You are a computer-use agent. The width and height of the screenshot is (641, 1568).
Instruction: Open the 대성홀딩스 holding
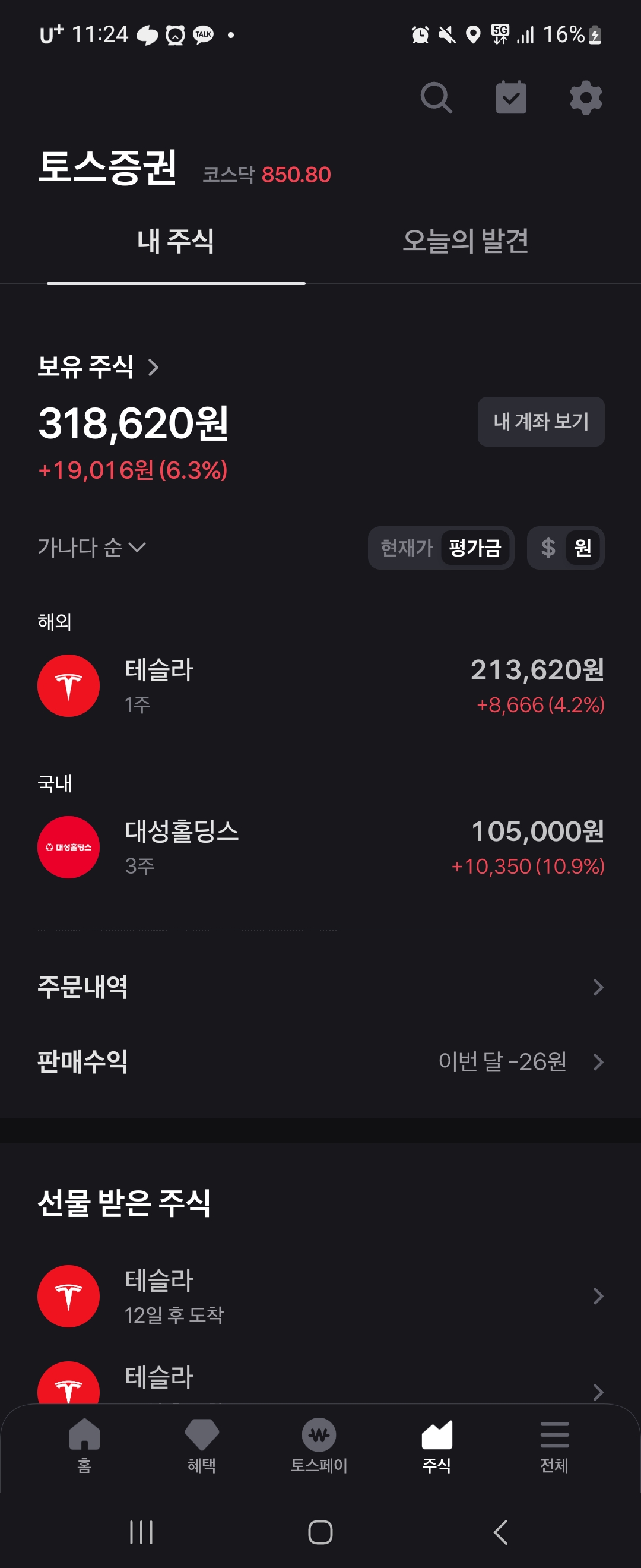[320, 848]
